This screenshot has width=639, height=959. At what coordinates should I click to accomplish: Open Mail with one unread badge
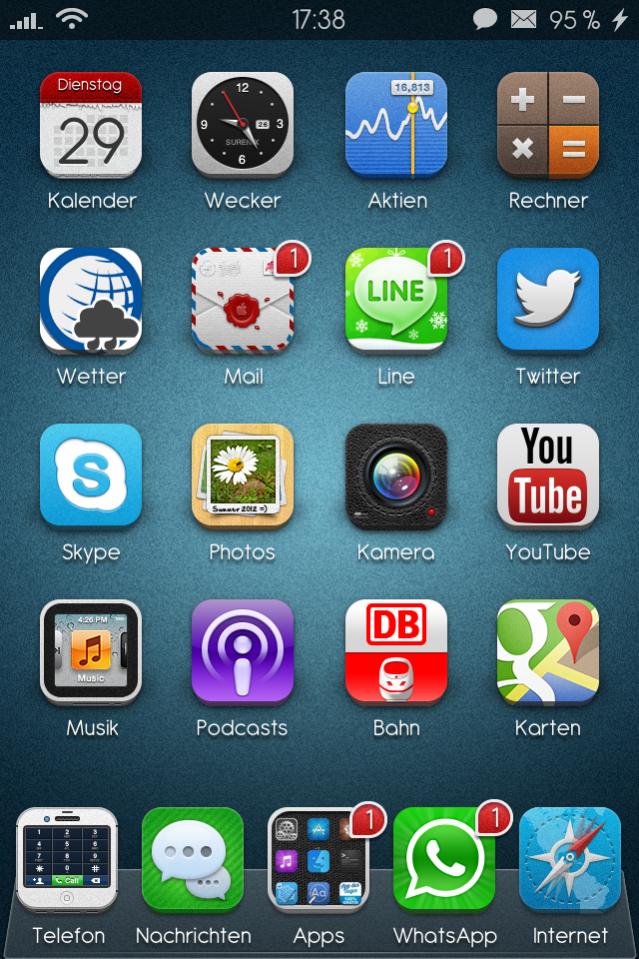[x=242, y=302]
